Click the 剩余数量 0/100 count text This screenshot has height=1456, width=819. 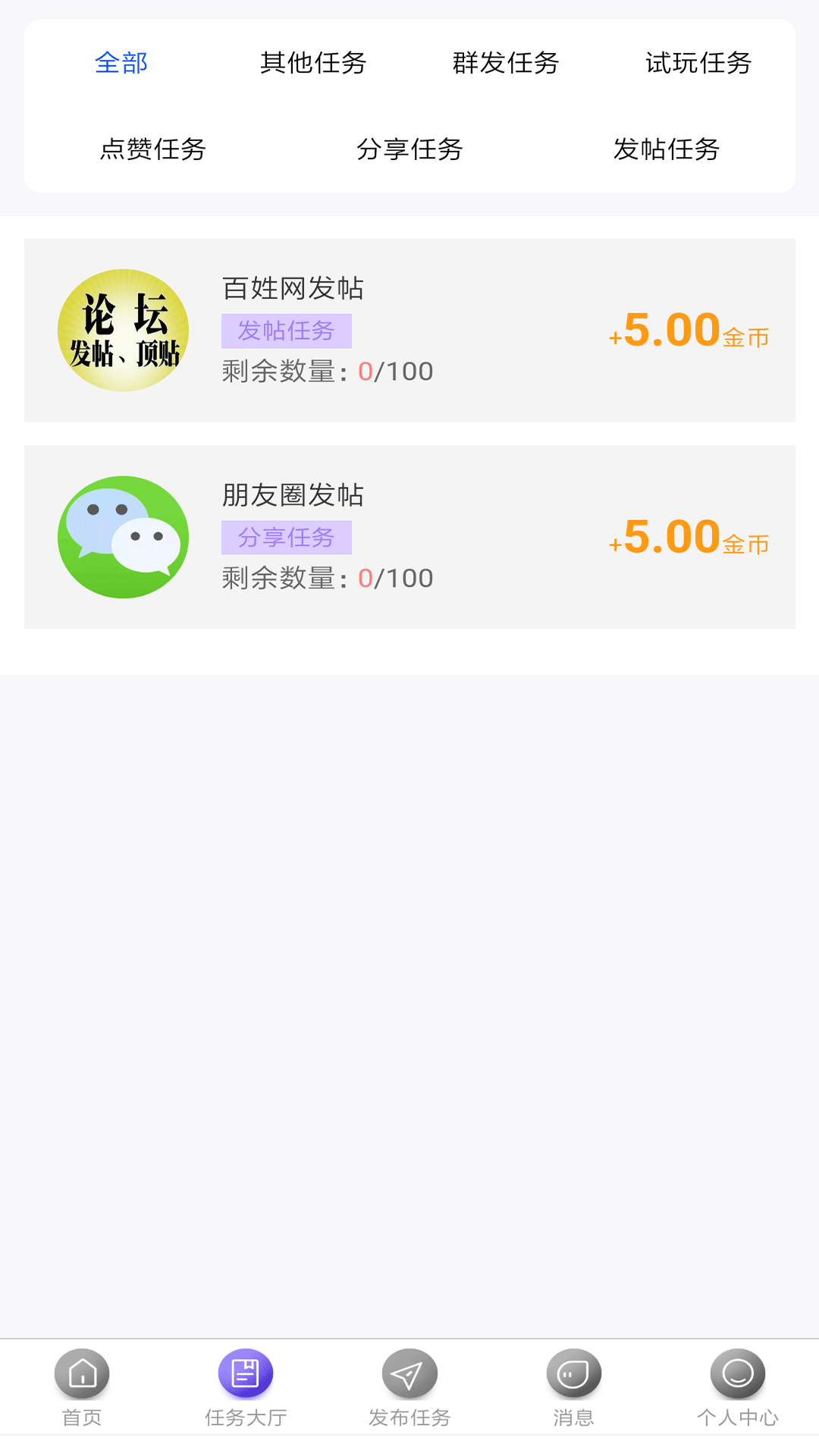click(325, 372)
